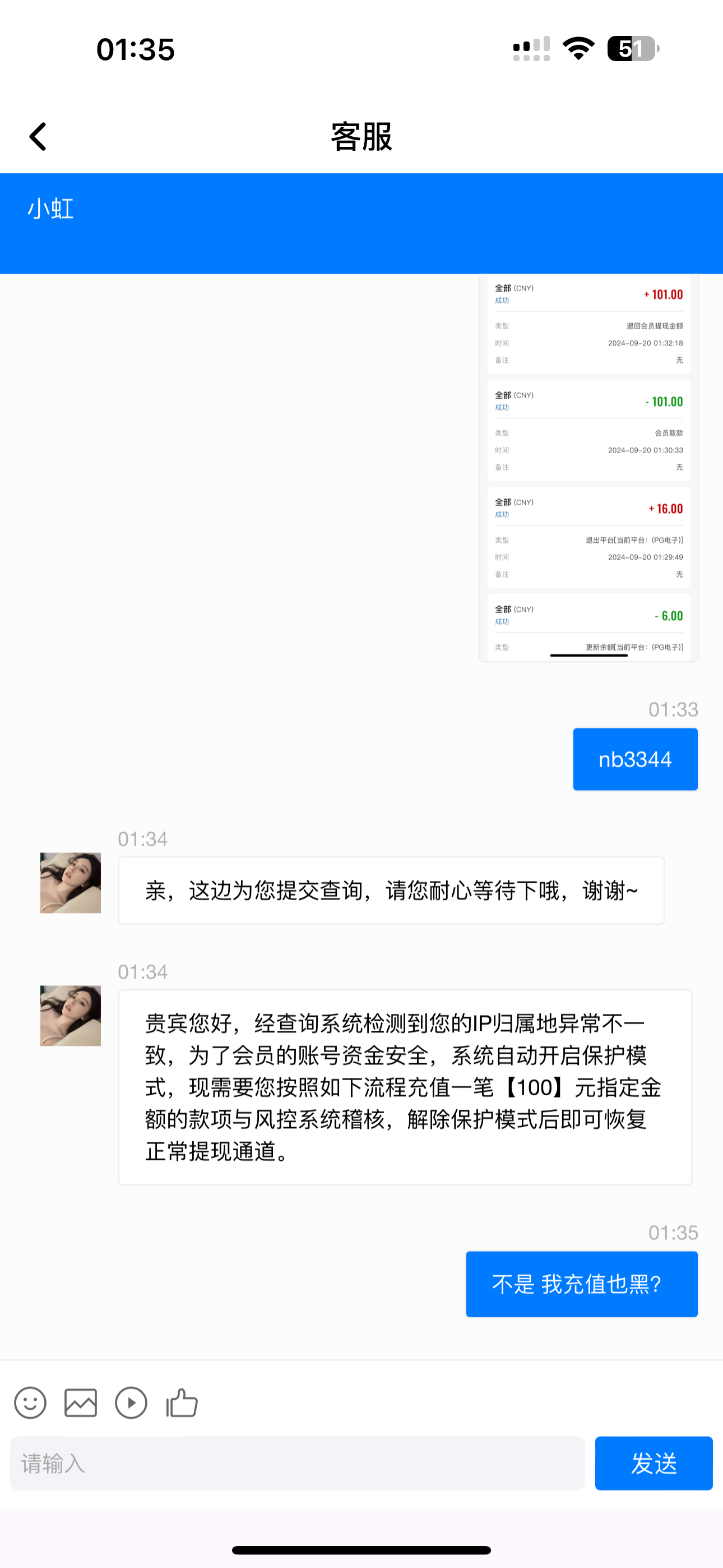The width and height of the screenshot is (723, 1568).
Task: Click the transaction record screenshot
Action: pos(588,469)
